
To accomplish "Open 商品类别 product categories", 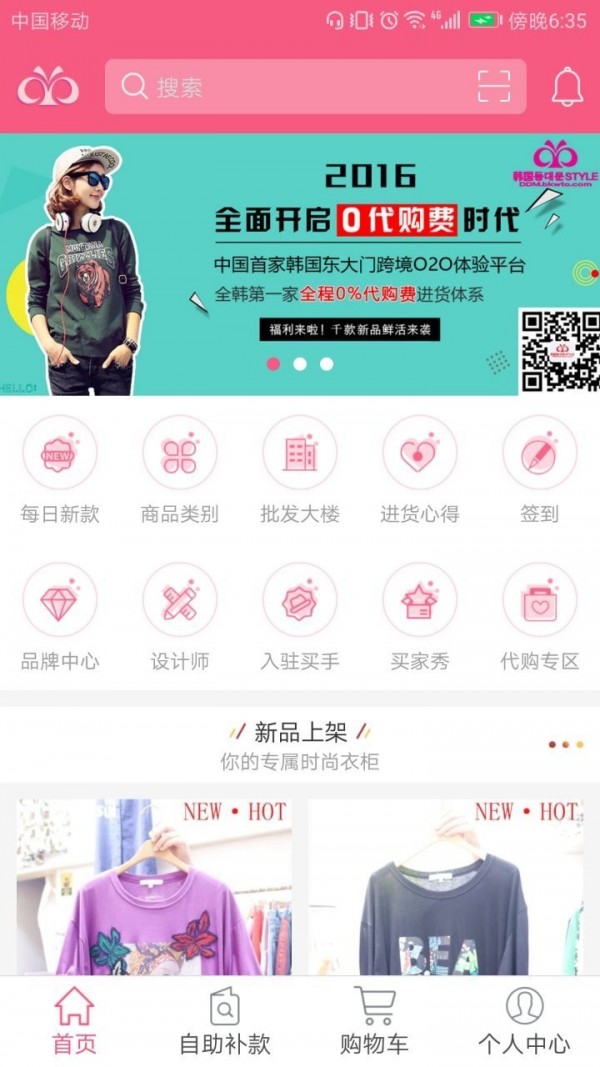I will click(180, 470).
